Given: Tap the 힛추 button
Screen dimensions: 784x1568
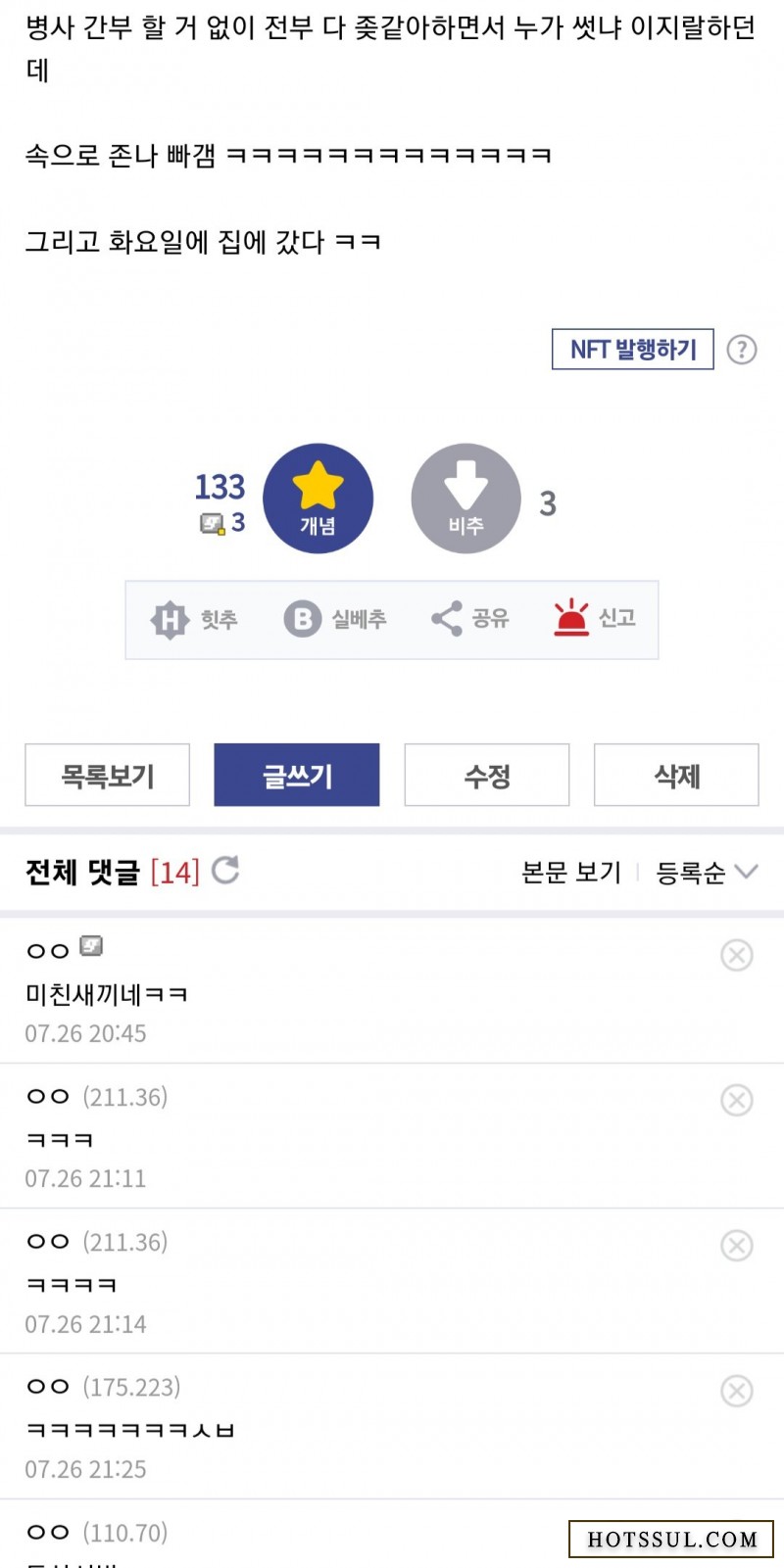Looking at the screenshot, I should [194, 619].
